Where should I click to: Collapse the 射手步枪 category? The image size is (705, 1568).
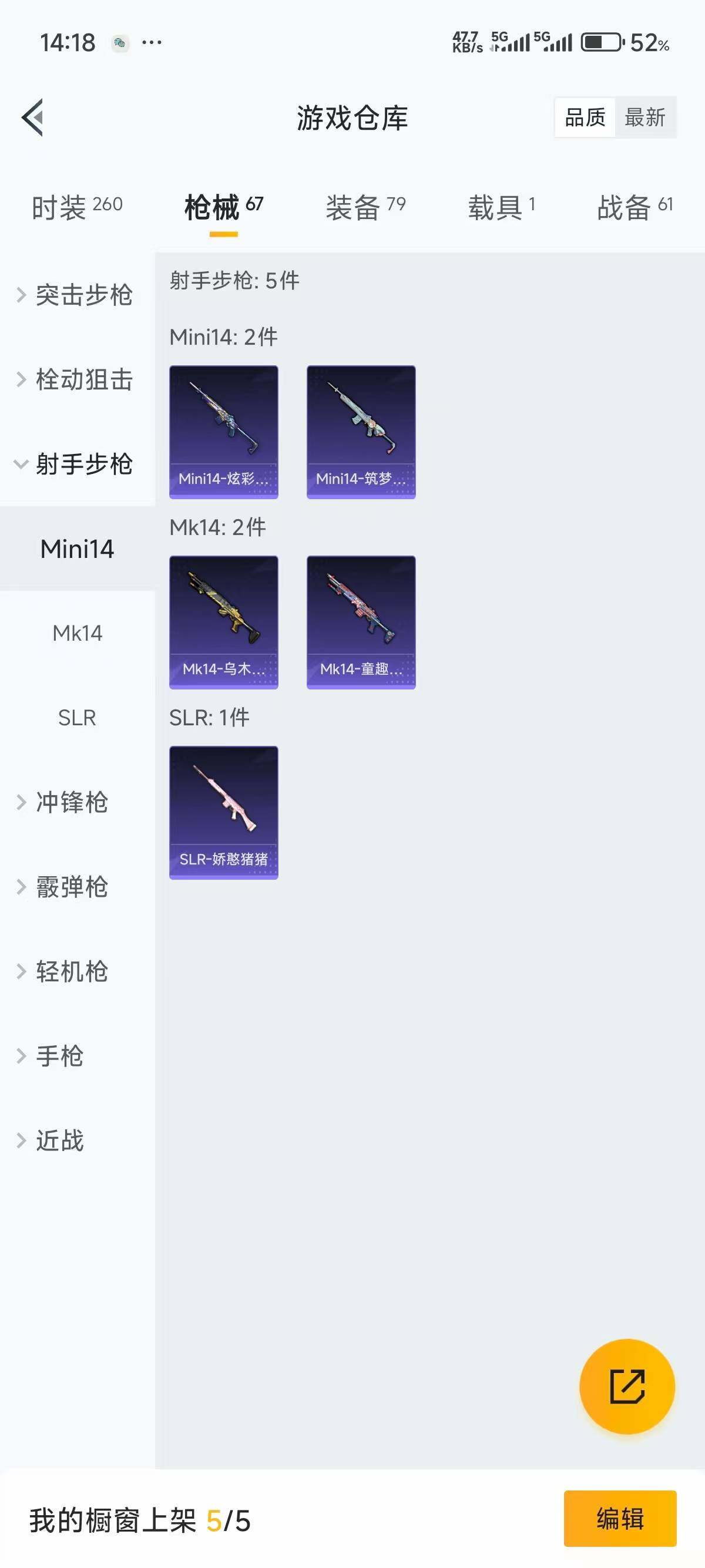(x=78, y=466)
